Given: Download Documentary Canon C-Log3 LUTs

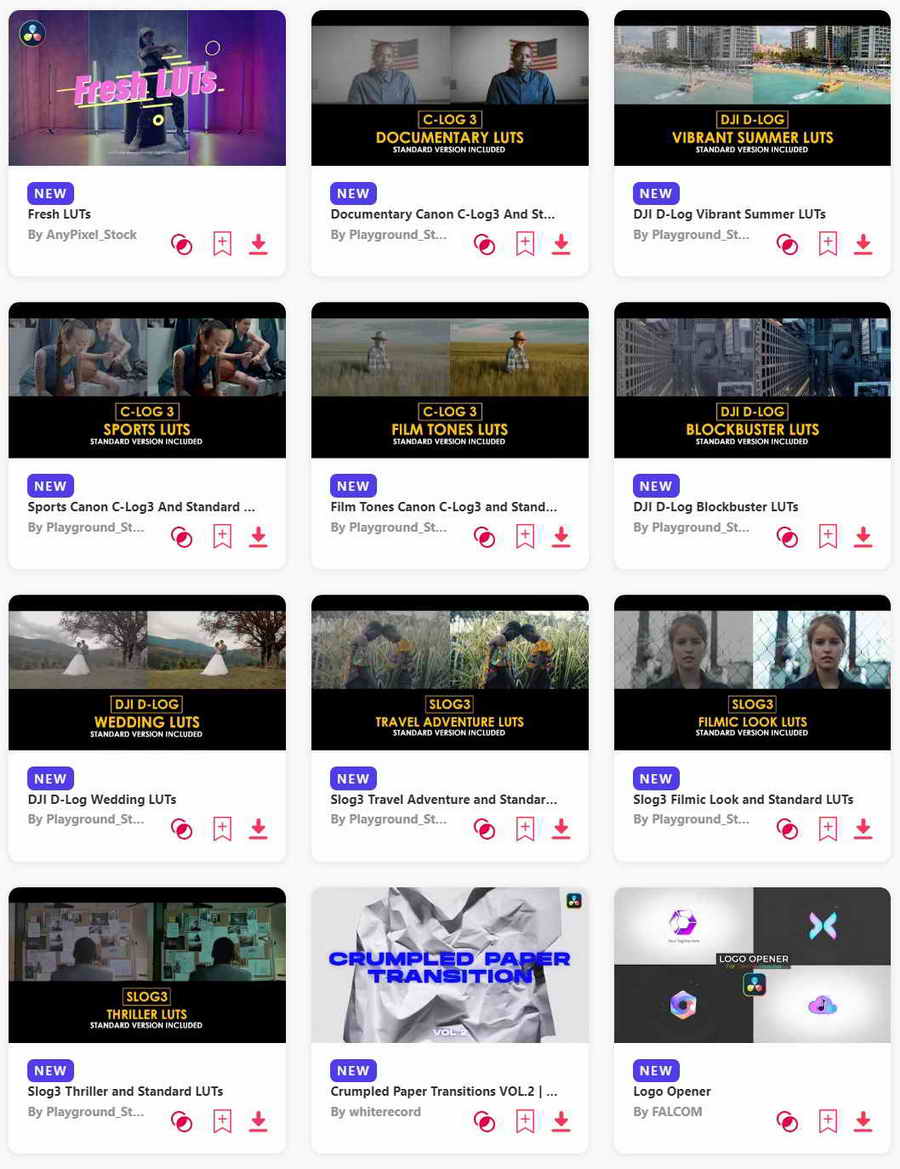Looking at the screenshot, I should pyautogui.click(x=561, y=244).
